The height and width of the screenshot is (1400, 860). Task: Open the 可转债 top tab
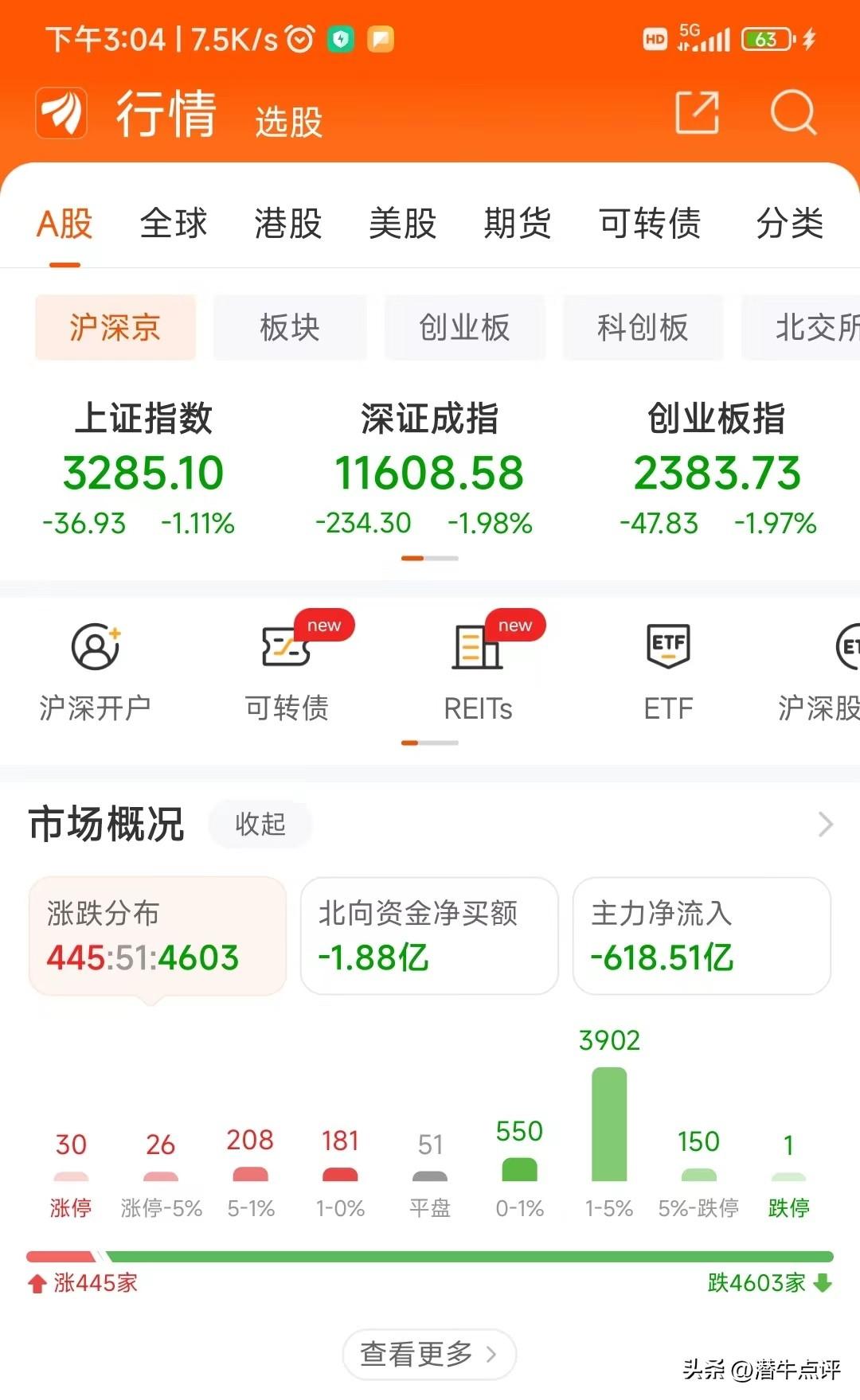[650, 224]
